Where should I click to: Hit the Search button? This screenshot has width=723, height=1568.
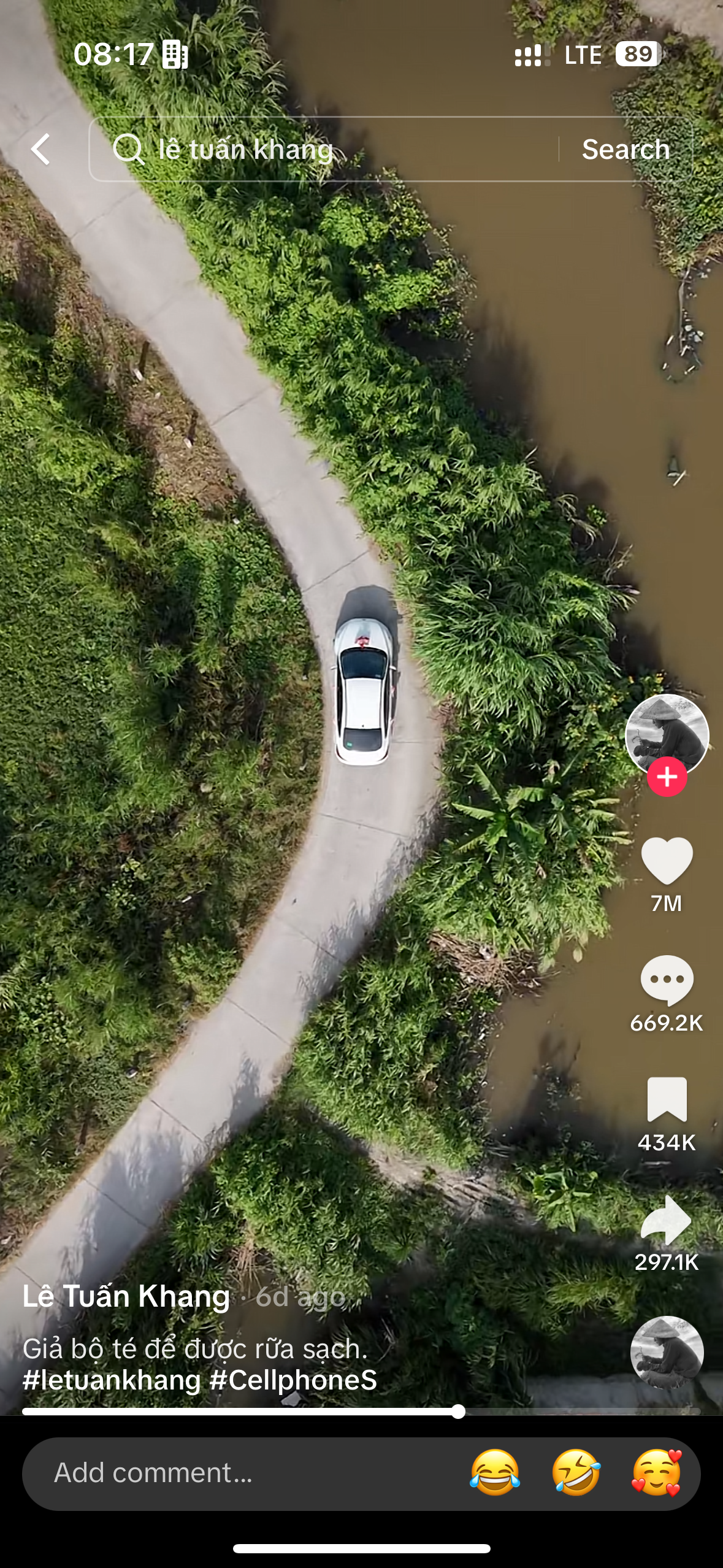point(625,149)
